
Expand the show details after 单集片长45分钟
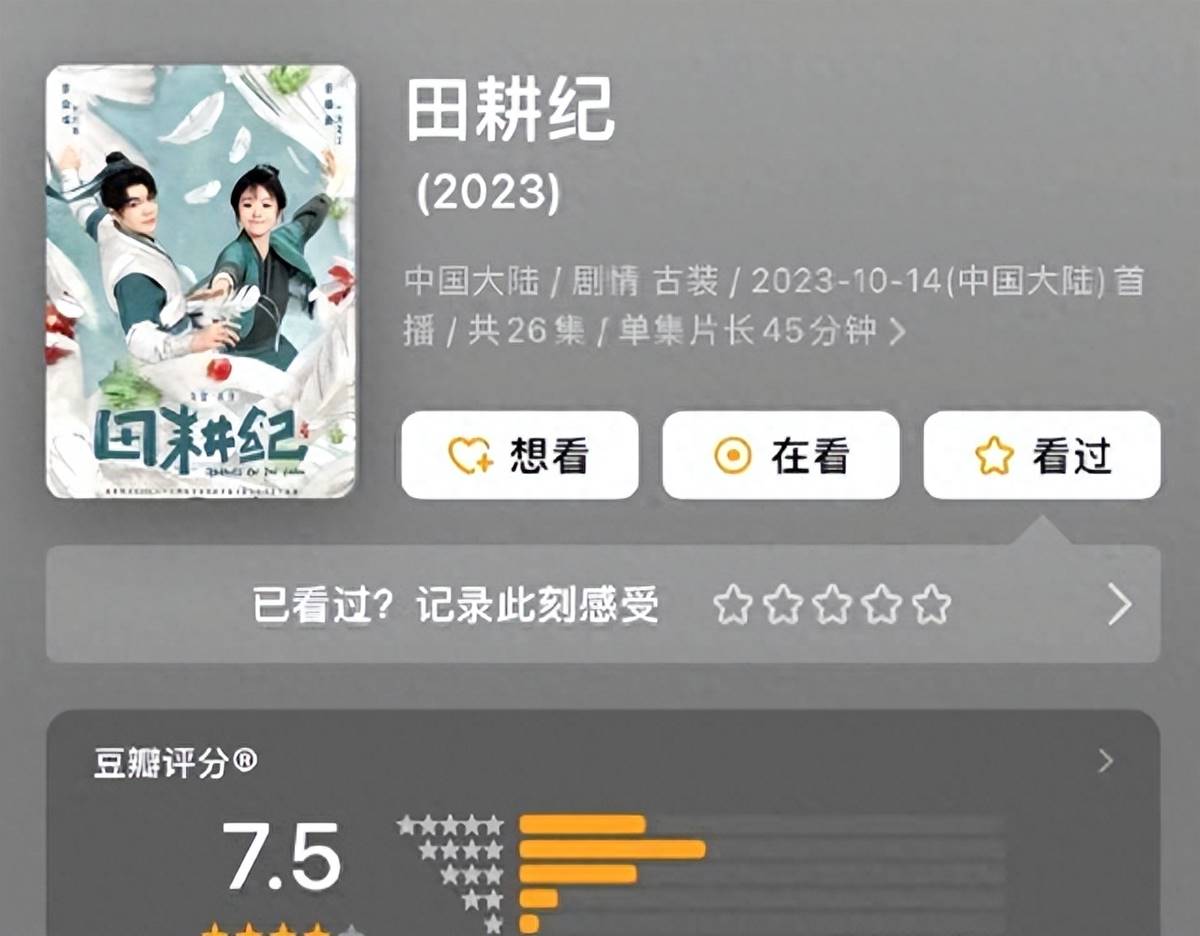point(897,332)
